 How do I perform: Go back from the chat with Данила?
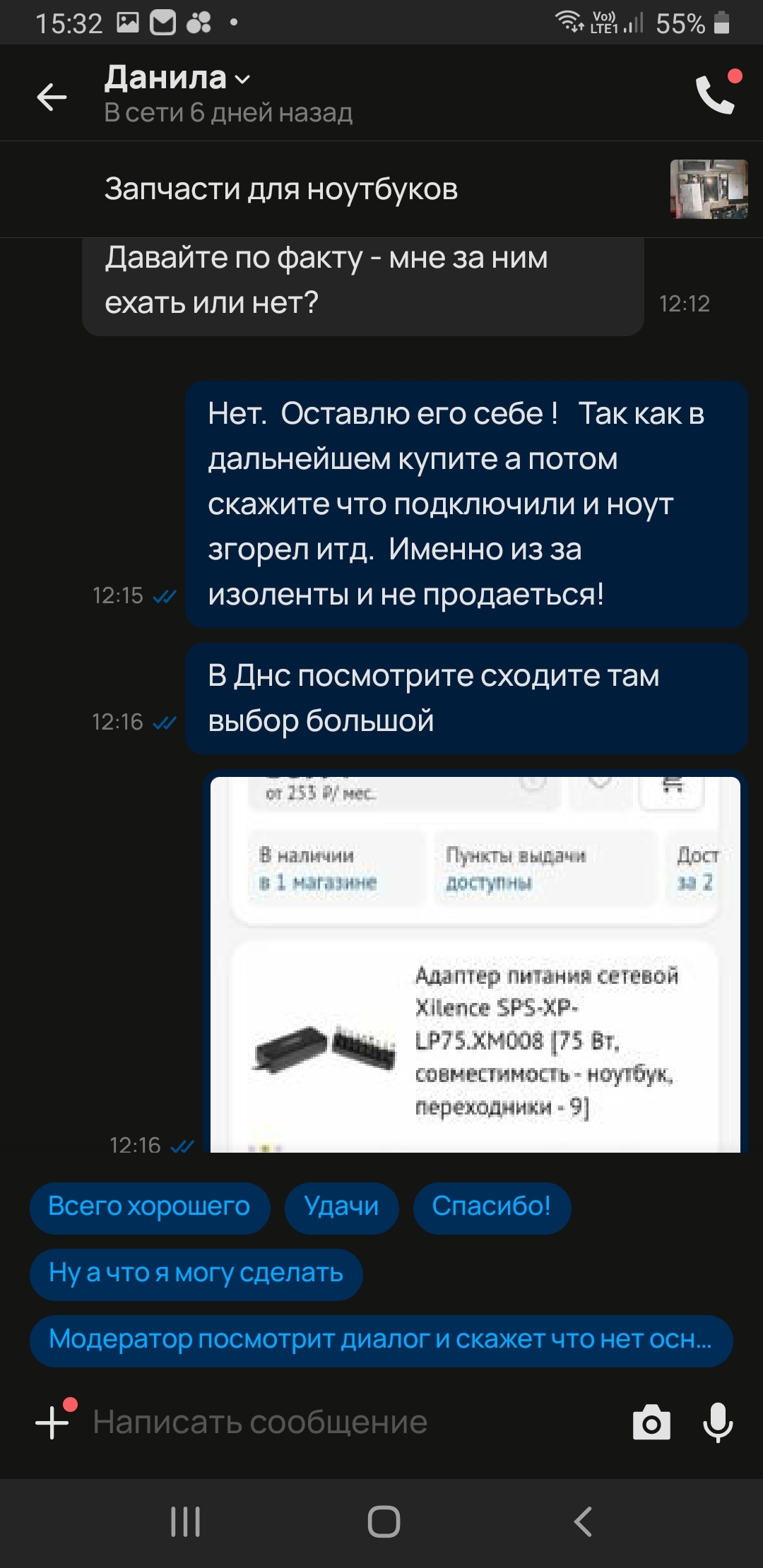[x=52, y=97]
